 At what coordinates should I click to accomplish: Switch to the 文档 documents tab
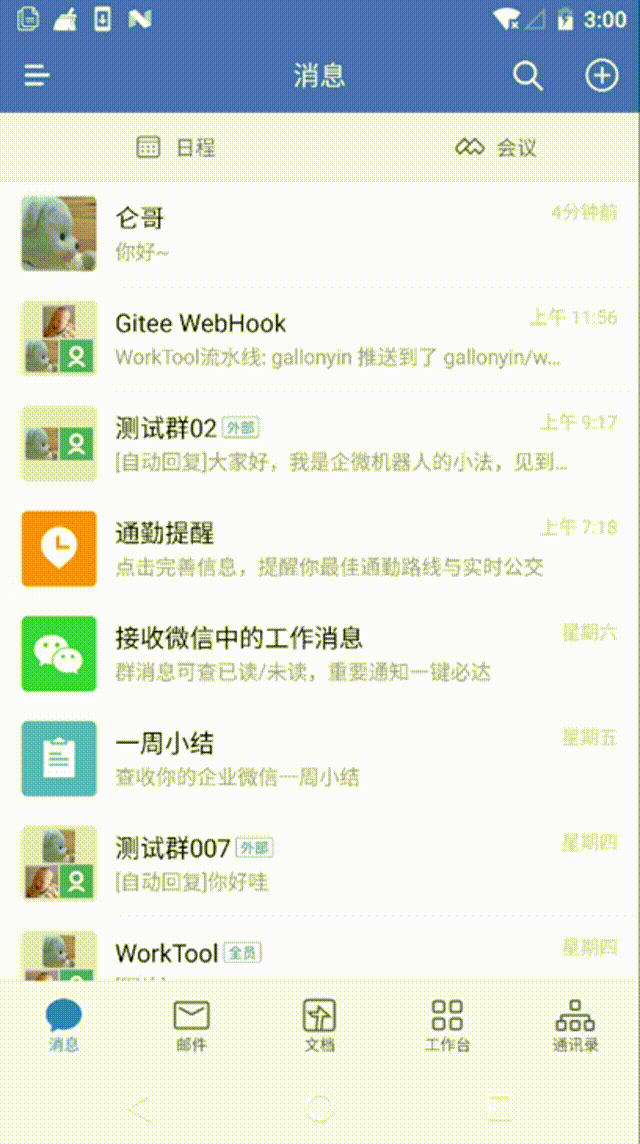tap(319, 1025)
